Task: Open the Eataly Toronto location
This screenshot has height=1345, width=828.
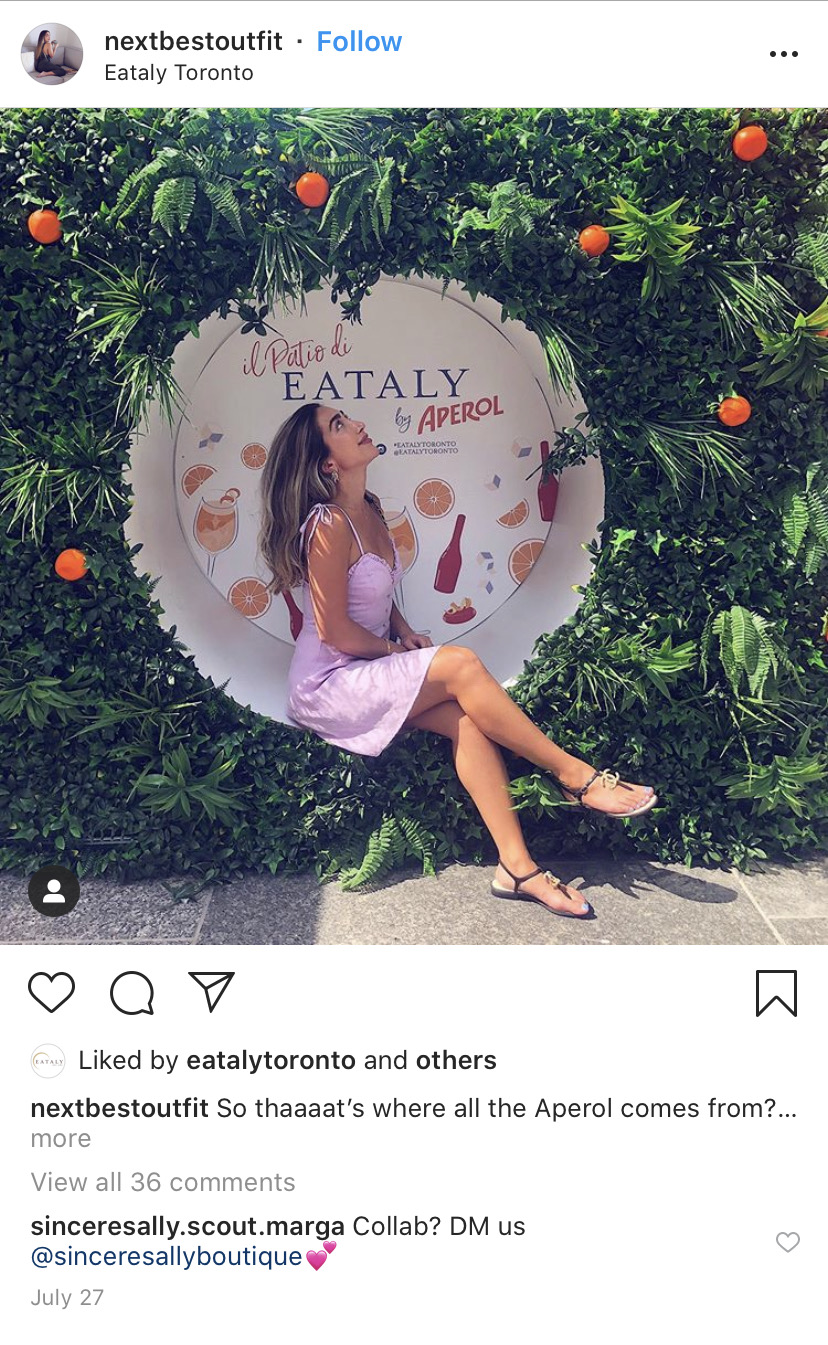Action: tap(179, 73)
